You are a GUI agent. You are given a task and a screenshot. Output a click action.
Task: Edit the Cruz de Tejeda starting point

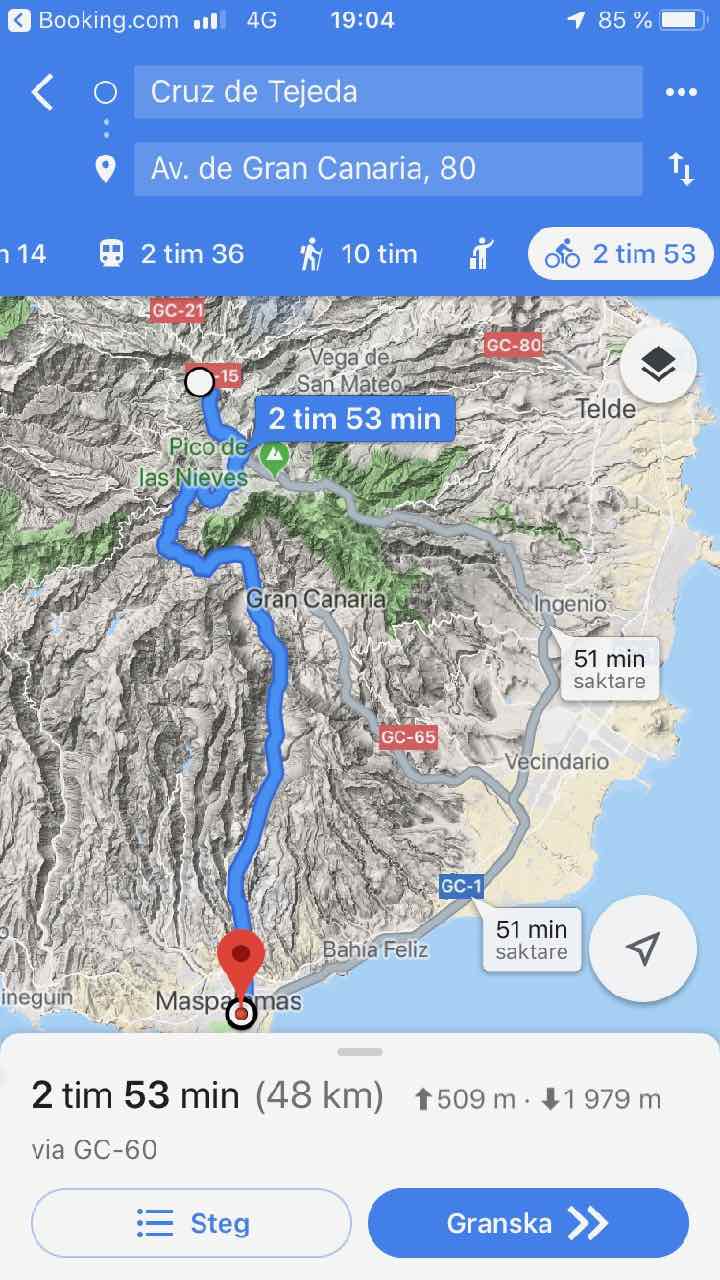point(388,92)
